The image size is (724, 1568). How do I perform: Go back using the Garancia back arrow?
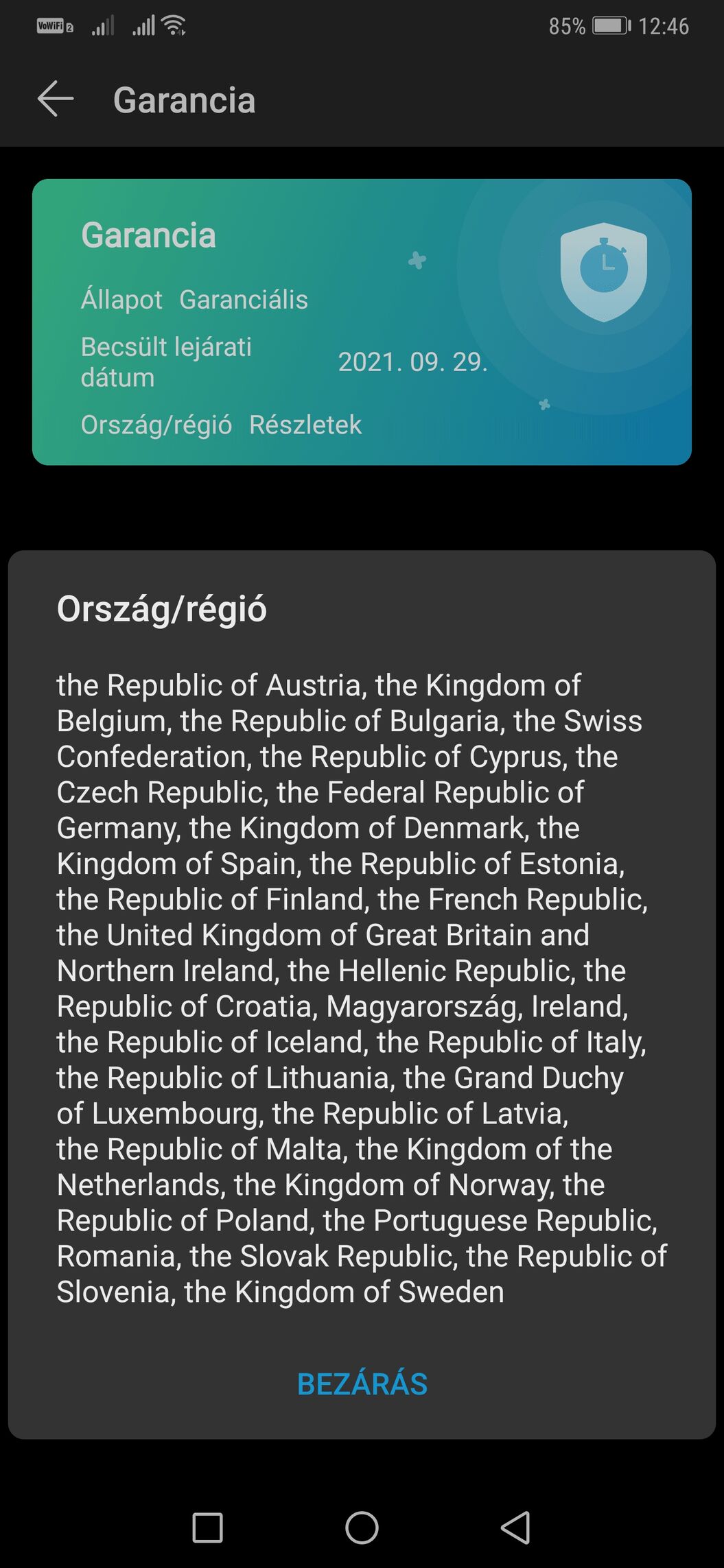coord(56,99)
